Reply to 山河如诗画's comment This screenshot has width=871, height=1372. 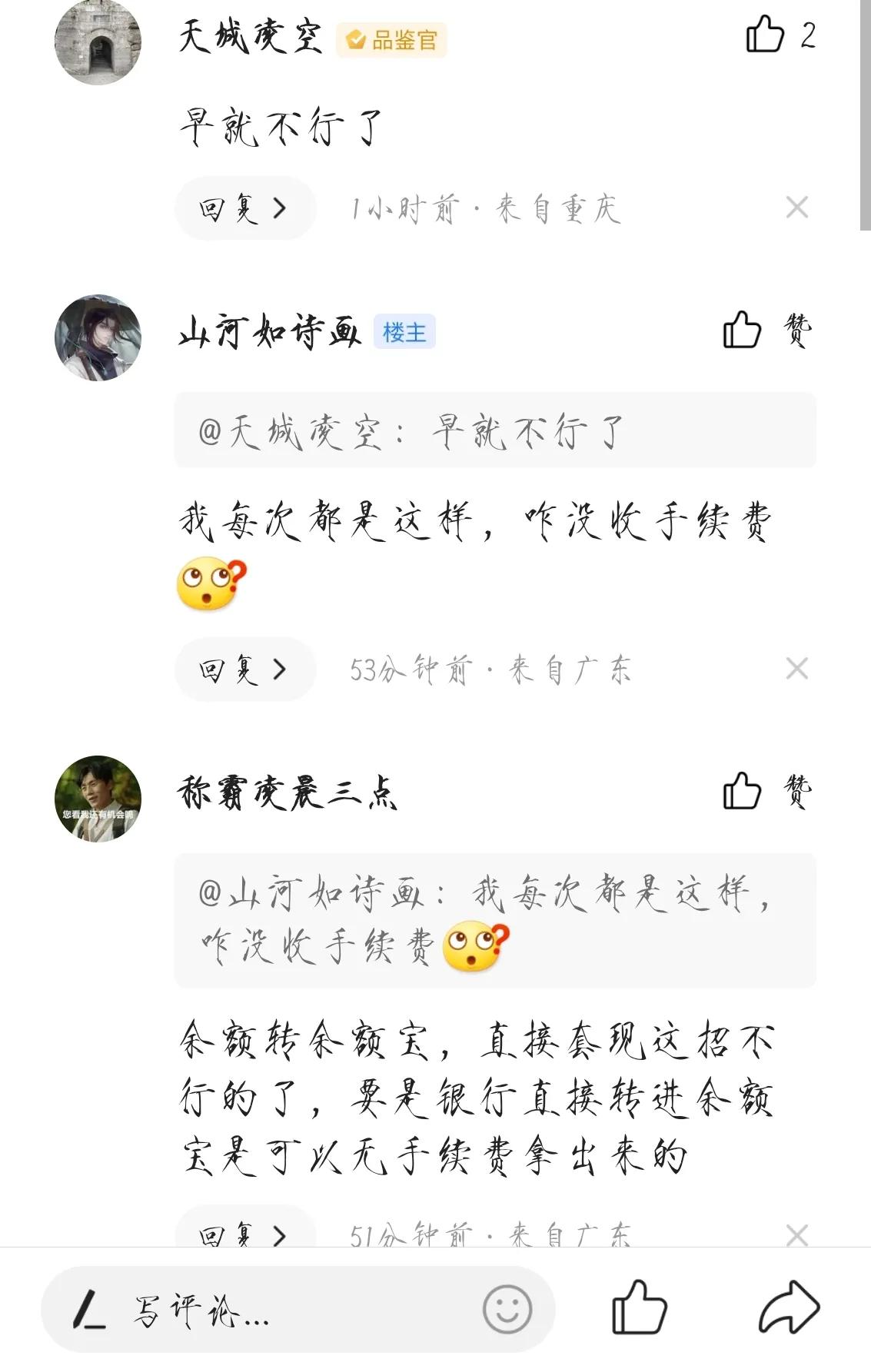tap(244, 669)
